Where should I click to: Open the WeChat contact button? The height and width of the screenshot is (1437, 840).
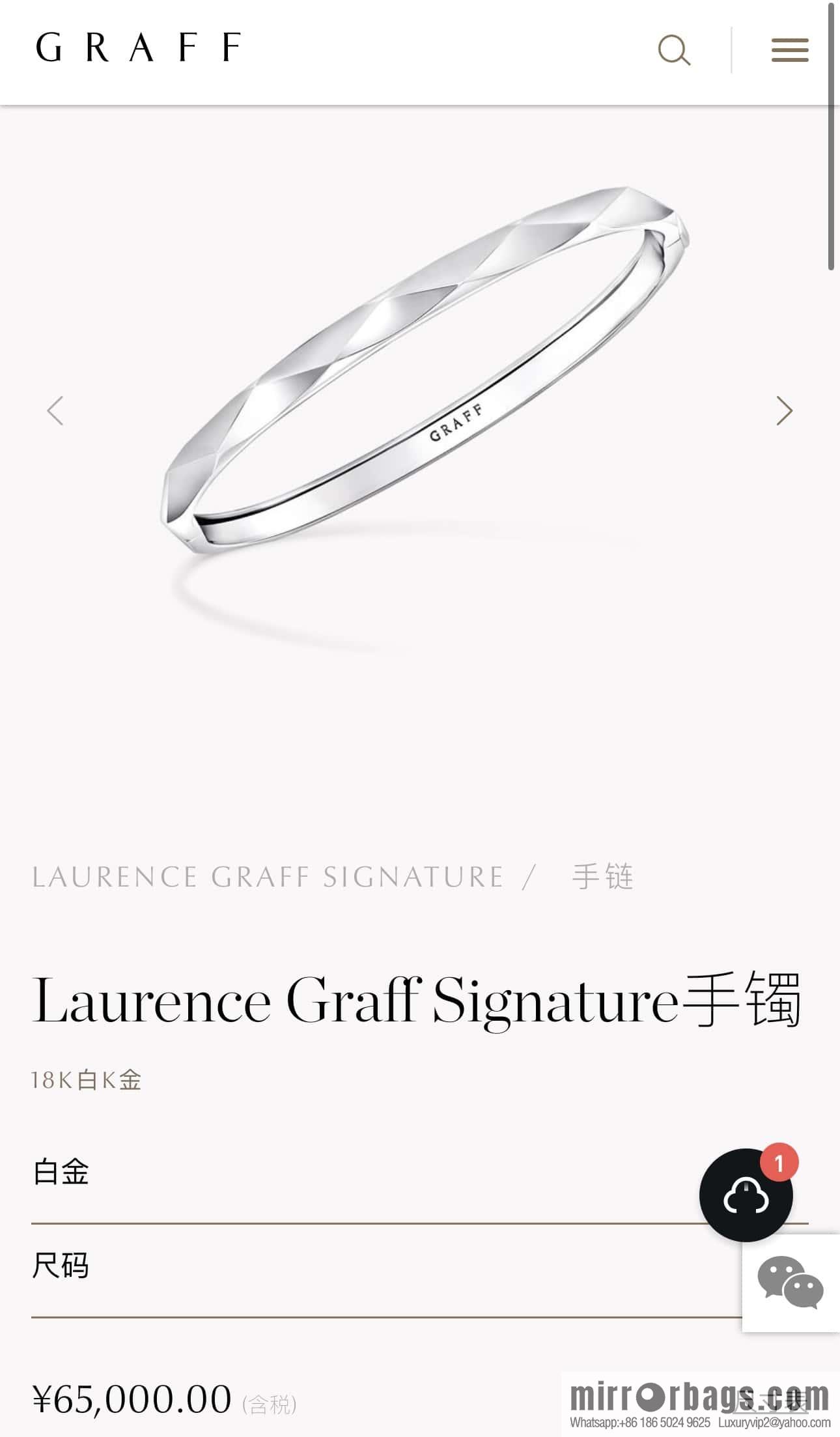(790, 1282)
